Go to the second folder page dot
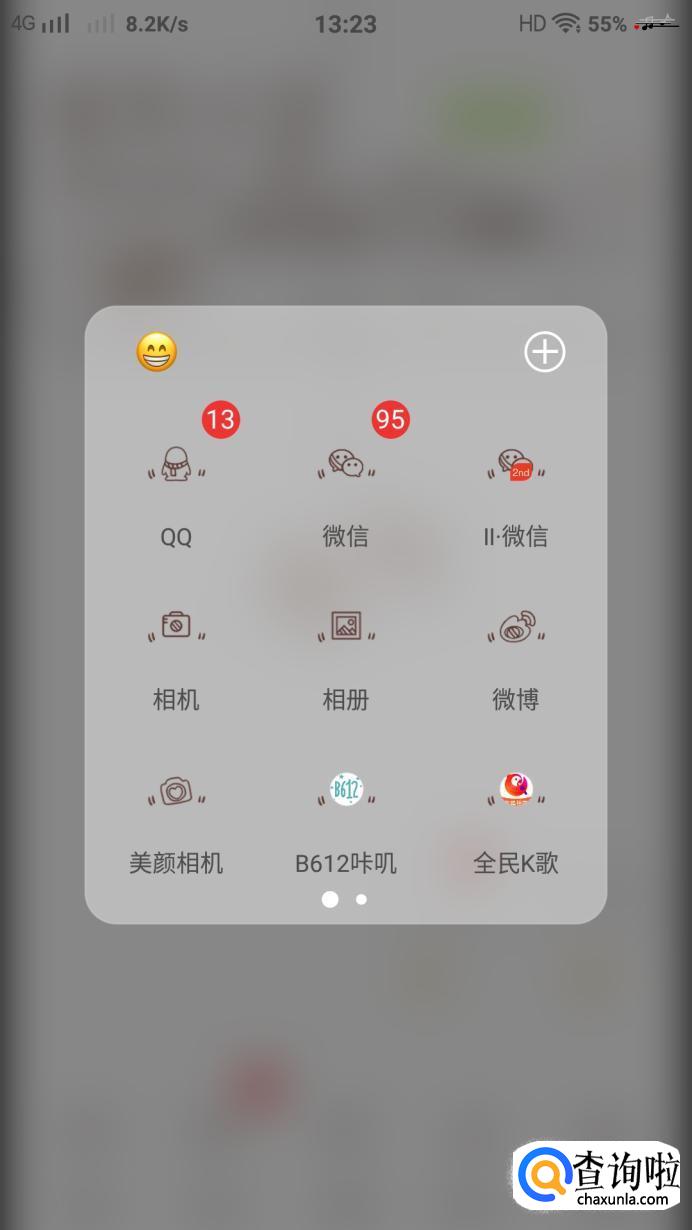This screenshot has height=1230, width=692. 361,899
